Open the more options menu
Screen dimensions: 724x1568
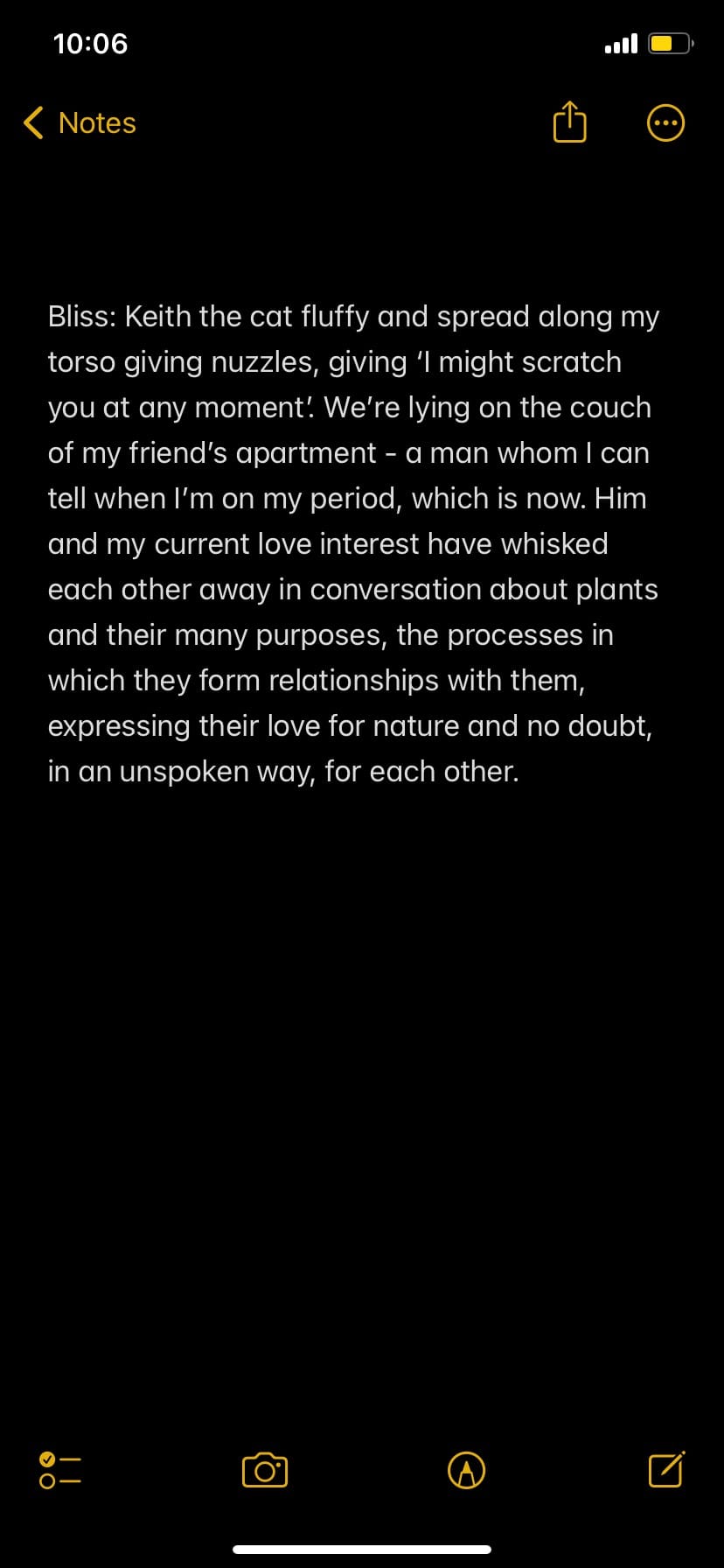tap(665, 123)
